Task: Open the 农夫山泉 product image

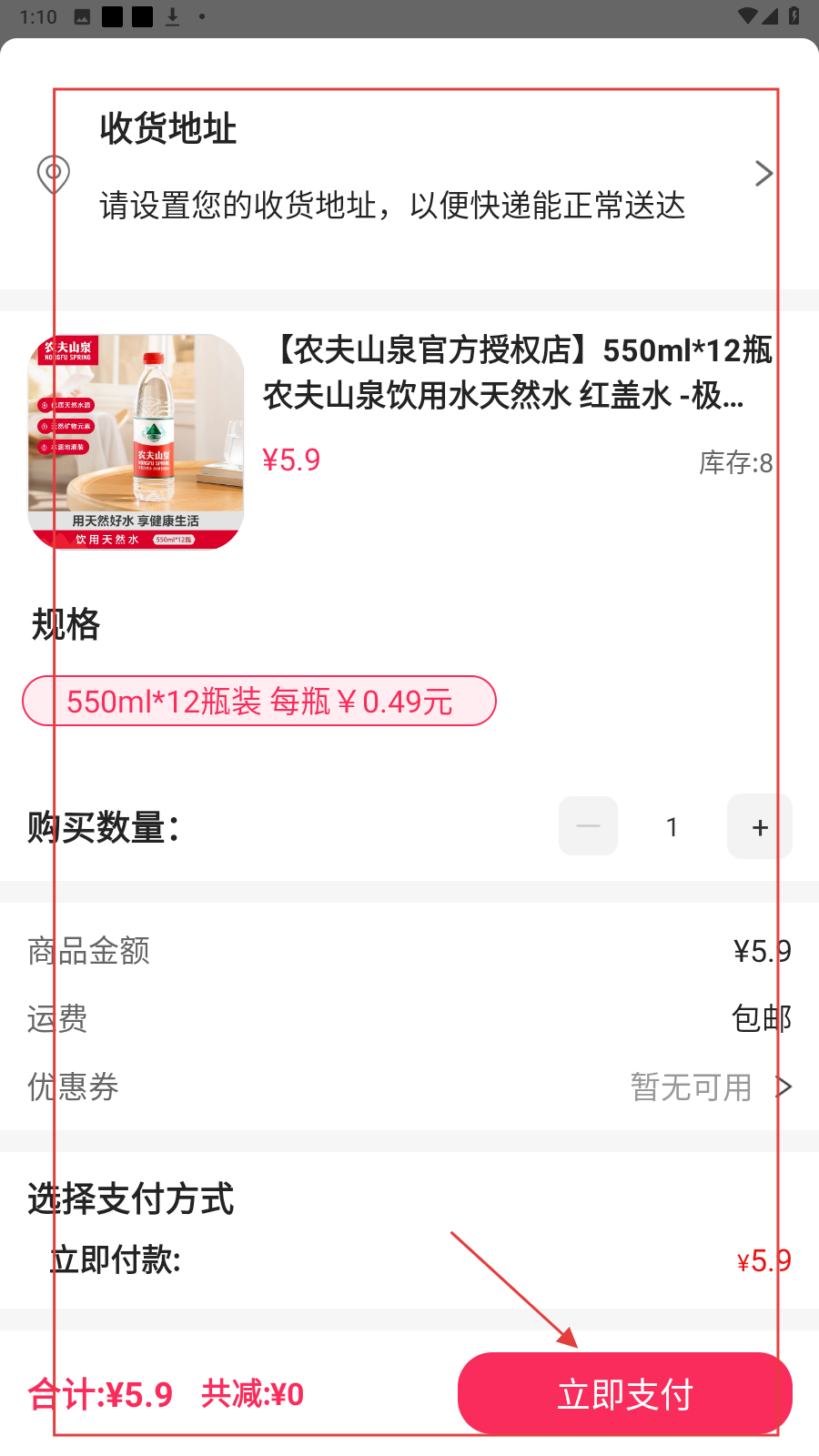Action: tap(136, 441)
